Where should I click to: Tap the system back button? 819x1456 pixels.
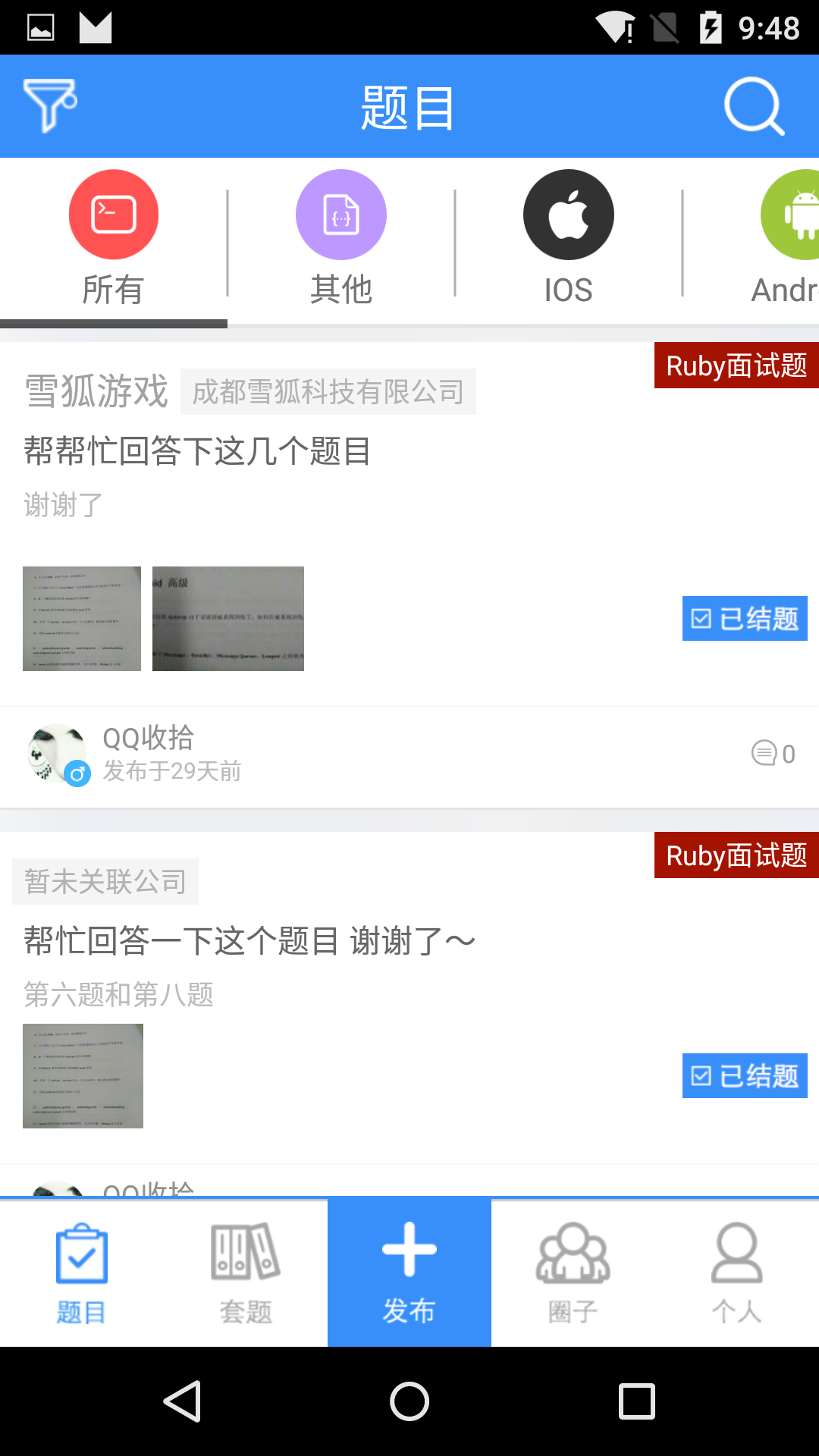click(182, 1401)
